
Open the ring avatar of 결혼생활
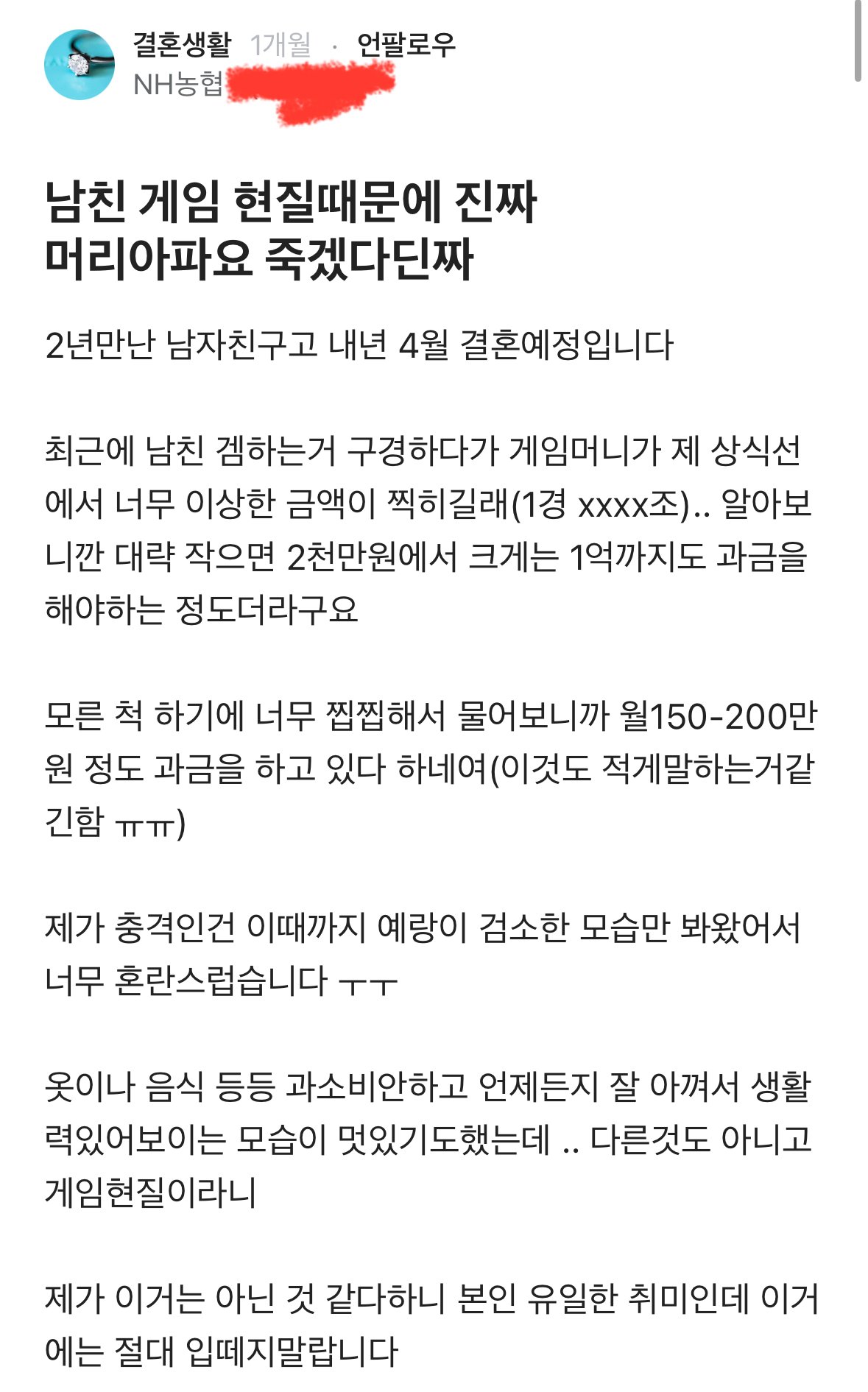click(x=80, y=65)
